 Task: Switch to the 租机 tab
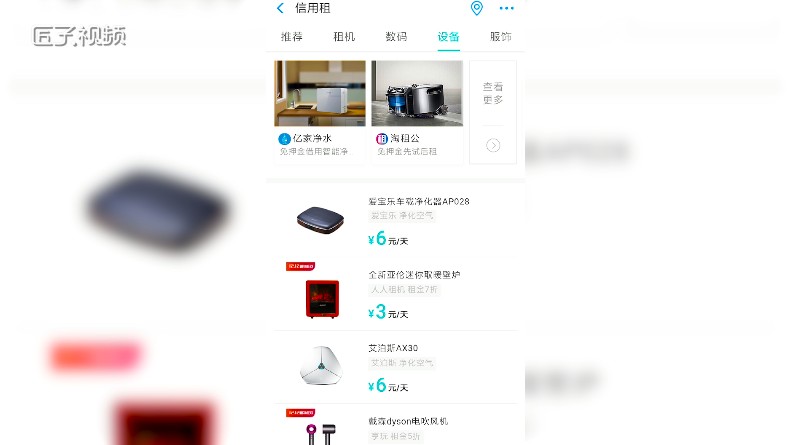[x=344, y=37]
